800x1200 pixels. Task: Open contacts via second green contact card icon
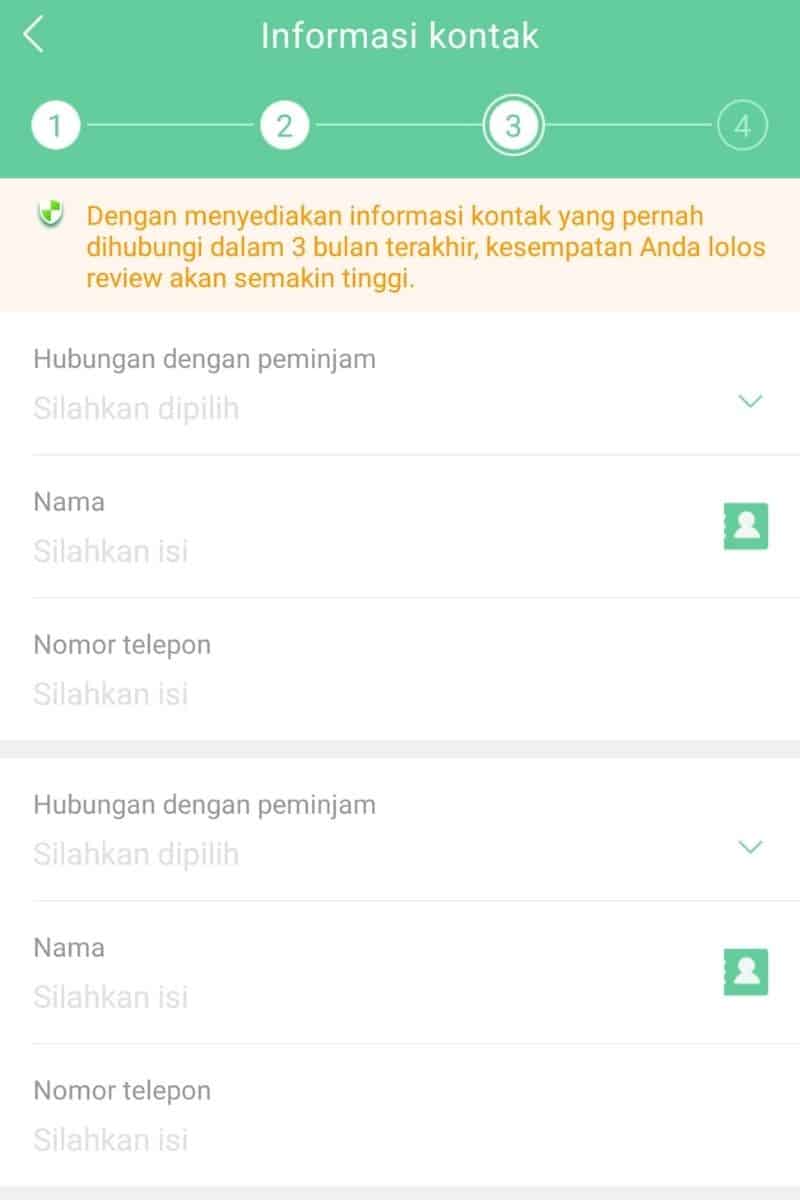pyautogui.click(x=745, y=971)
